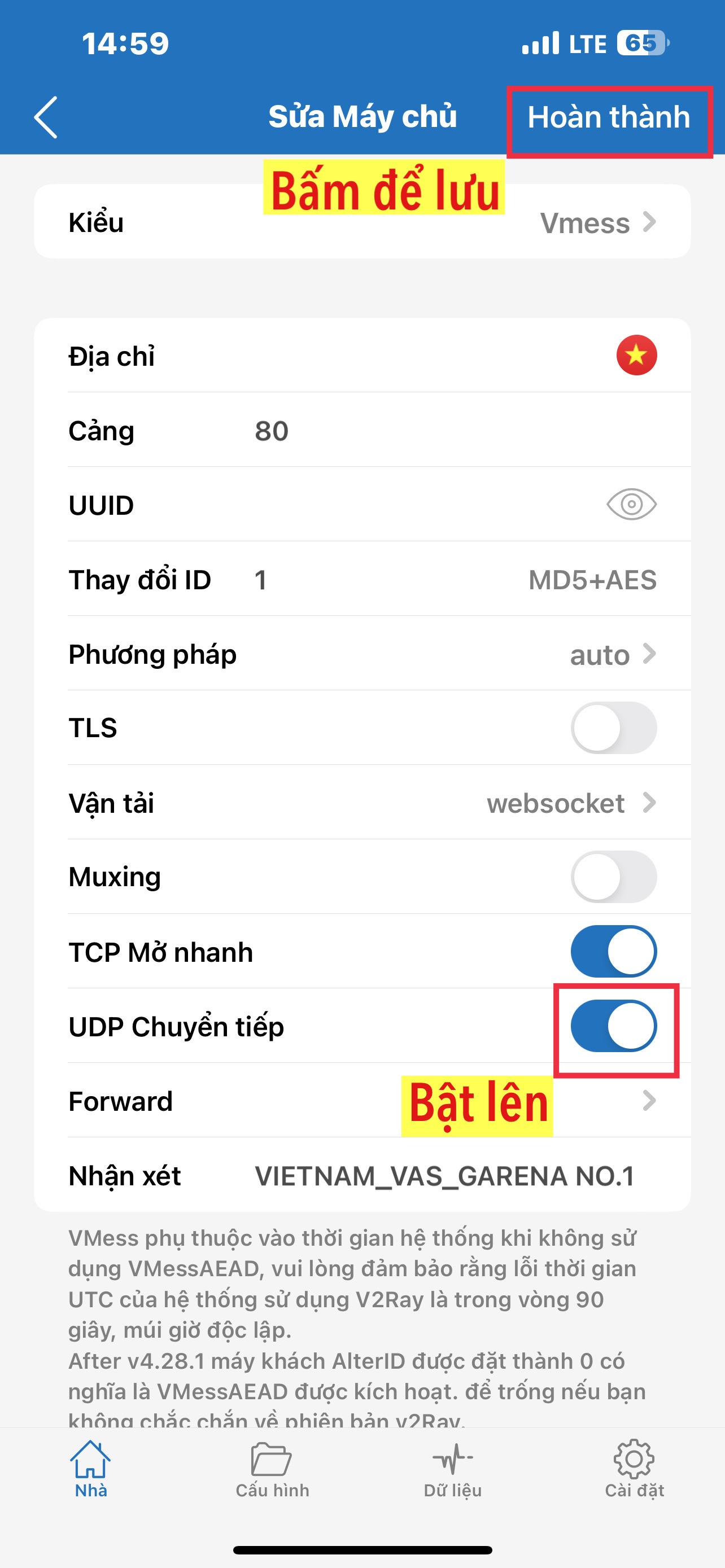Image resolution: width=725 pixels, height=1568 pixels.
Task: Toggle the UDP Chuyển tiếp switch
Action: [x=613, y=1026]
